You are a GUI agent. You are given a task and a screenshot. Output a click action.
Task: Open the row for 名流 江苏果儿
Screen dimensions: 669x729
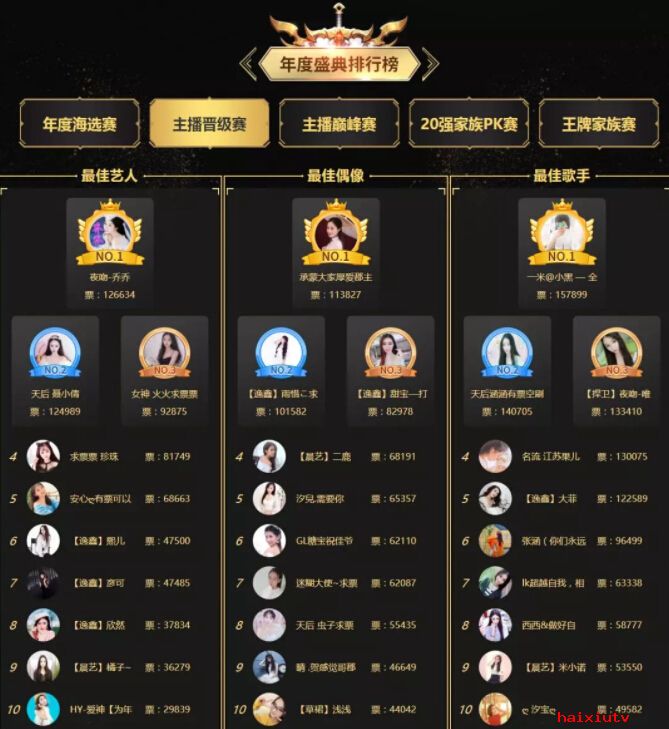tap(560, 456)
